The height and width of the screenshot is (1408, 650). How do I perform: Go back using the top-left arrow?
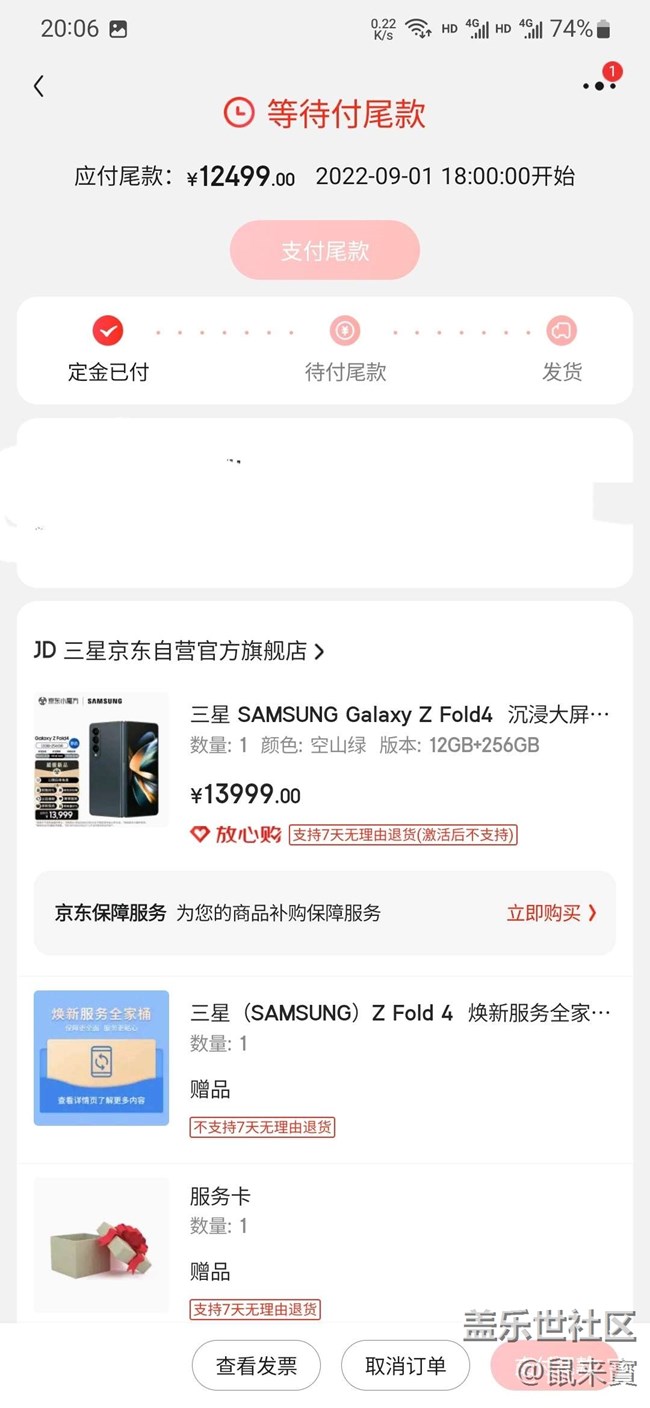pyautogui.click(x=39, y=86)
